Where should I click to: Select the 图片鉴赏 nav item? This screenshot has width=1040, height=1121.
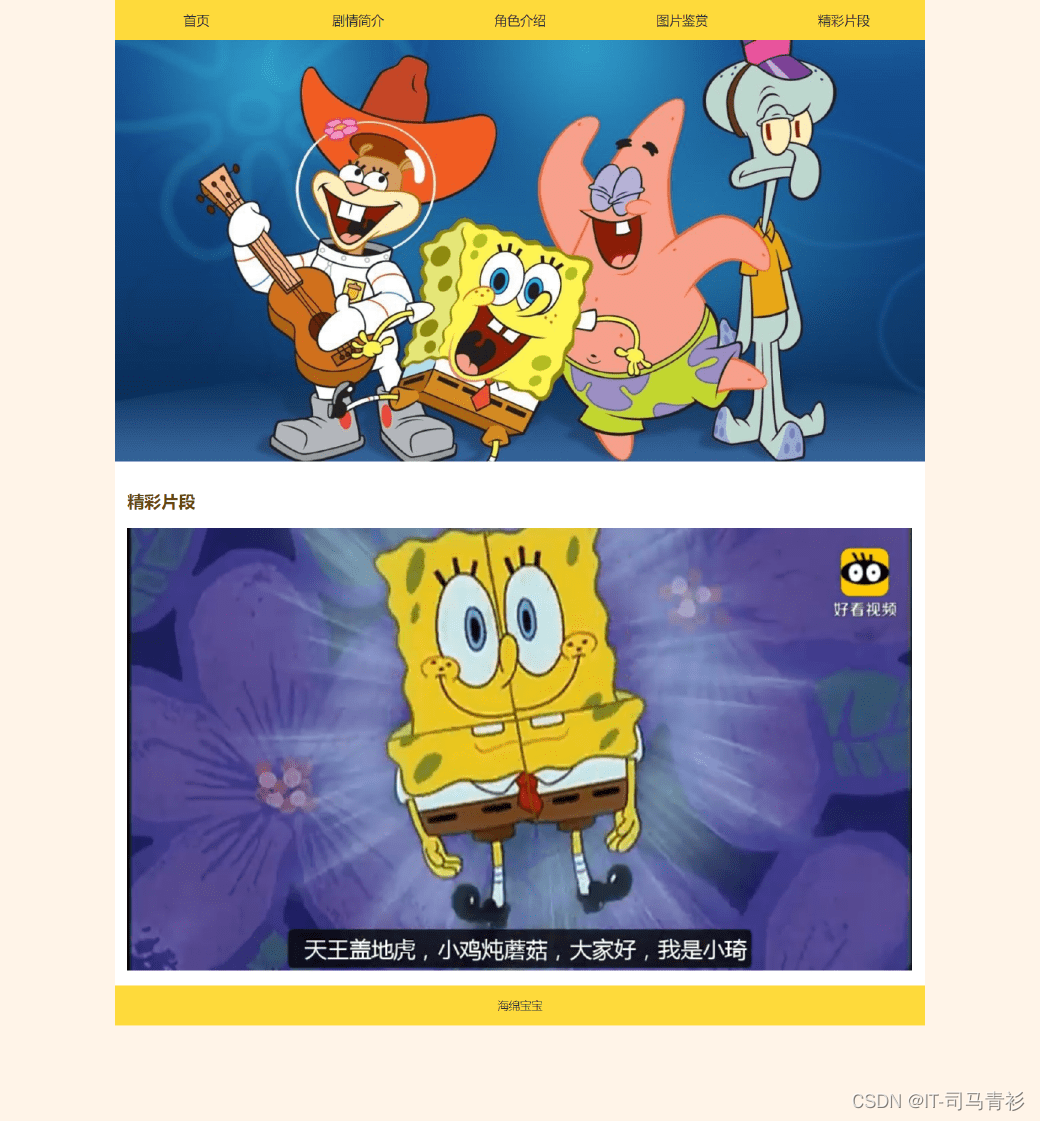point(682,21)
